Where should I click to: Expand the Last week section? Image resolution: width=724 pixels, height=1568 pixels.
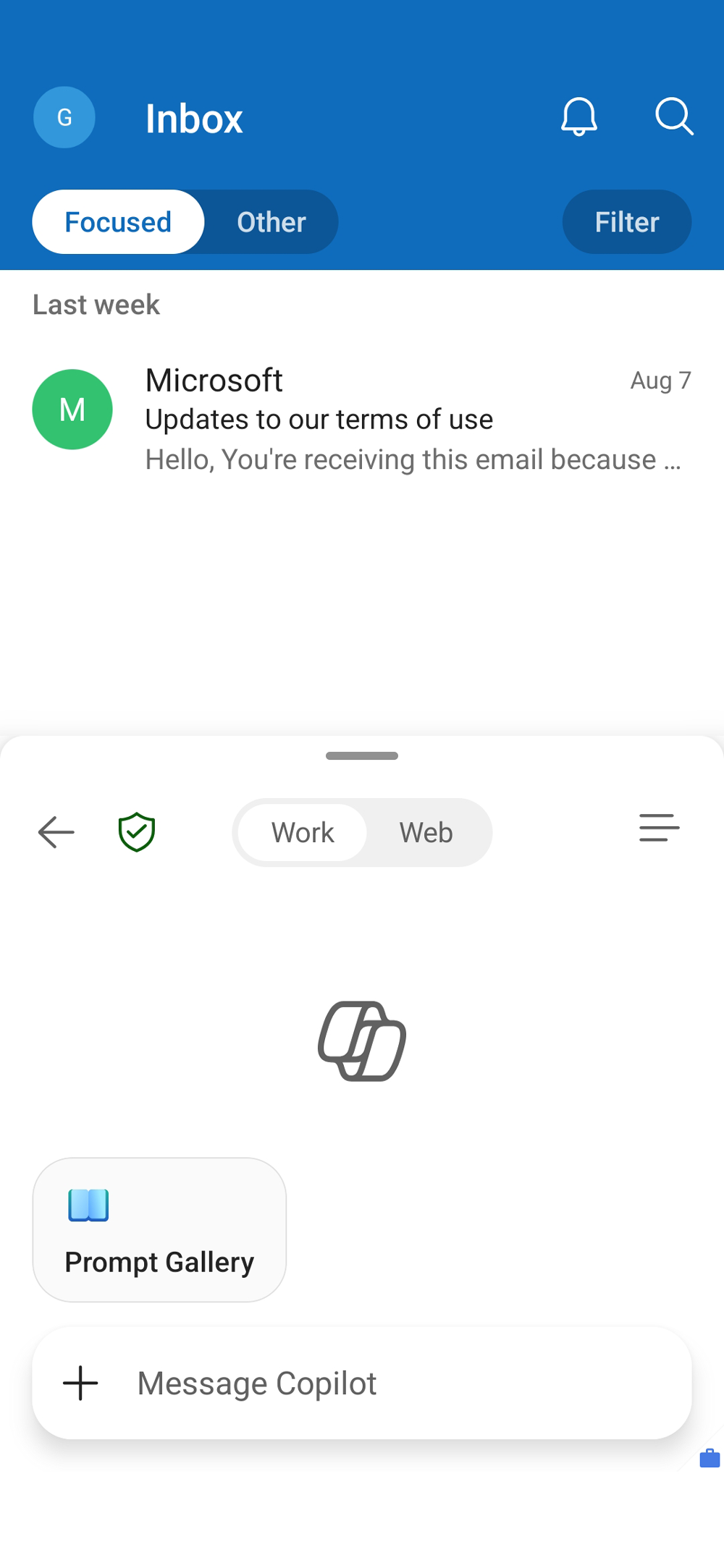(x=96, y=305)
